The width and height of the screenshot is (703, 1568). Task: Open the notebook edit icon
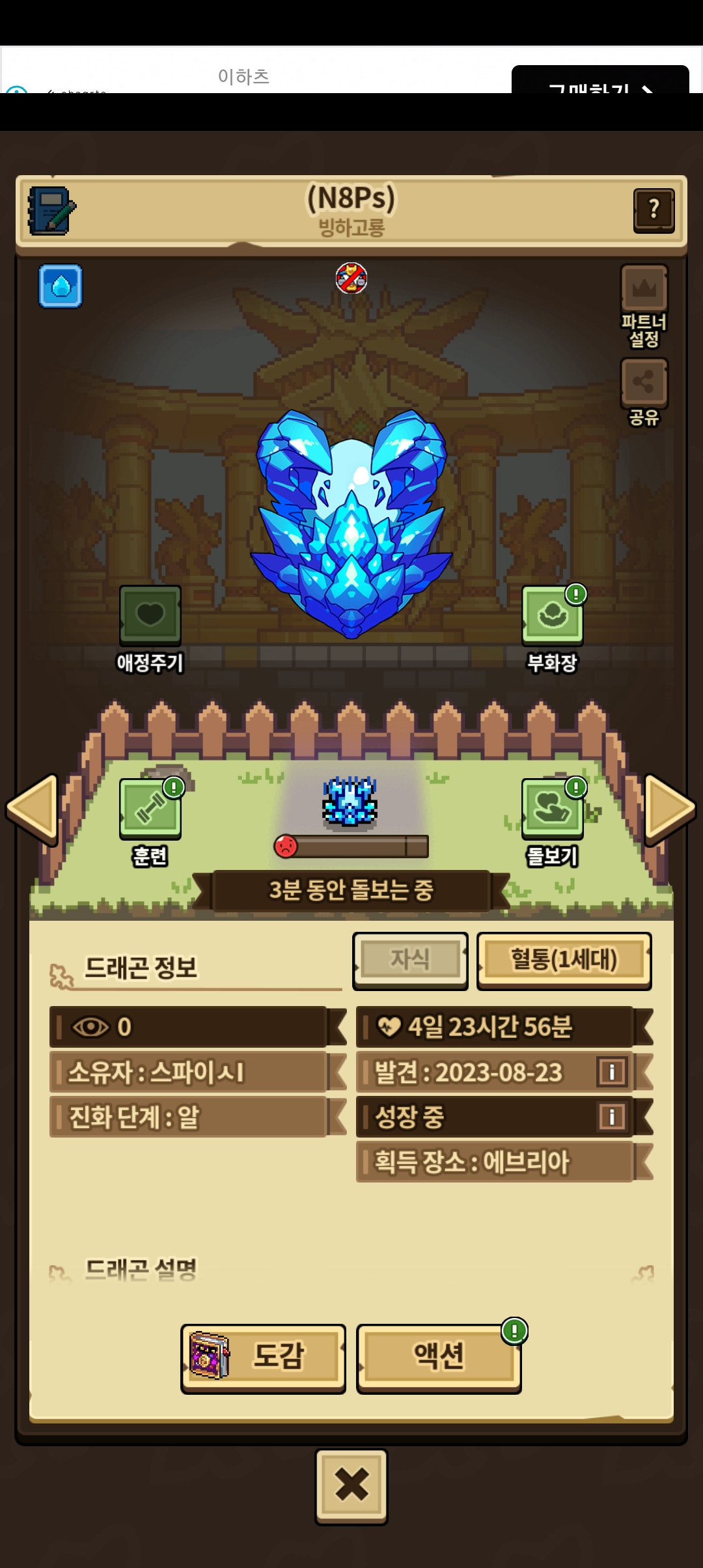tap(51, 210)
